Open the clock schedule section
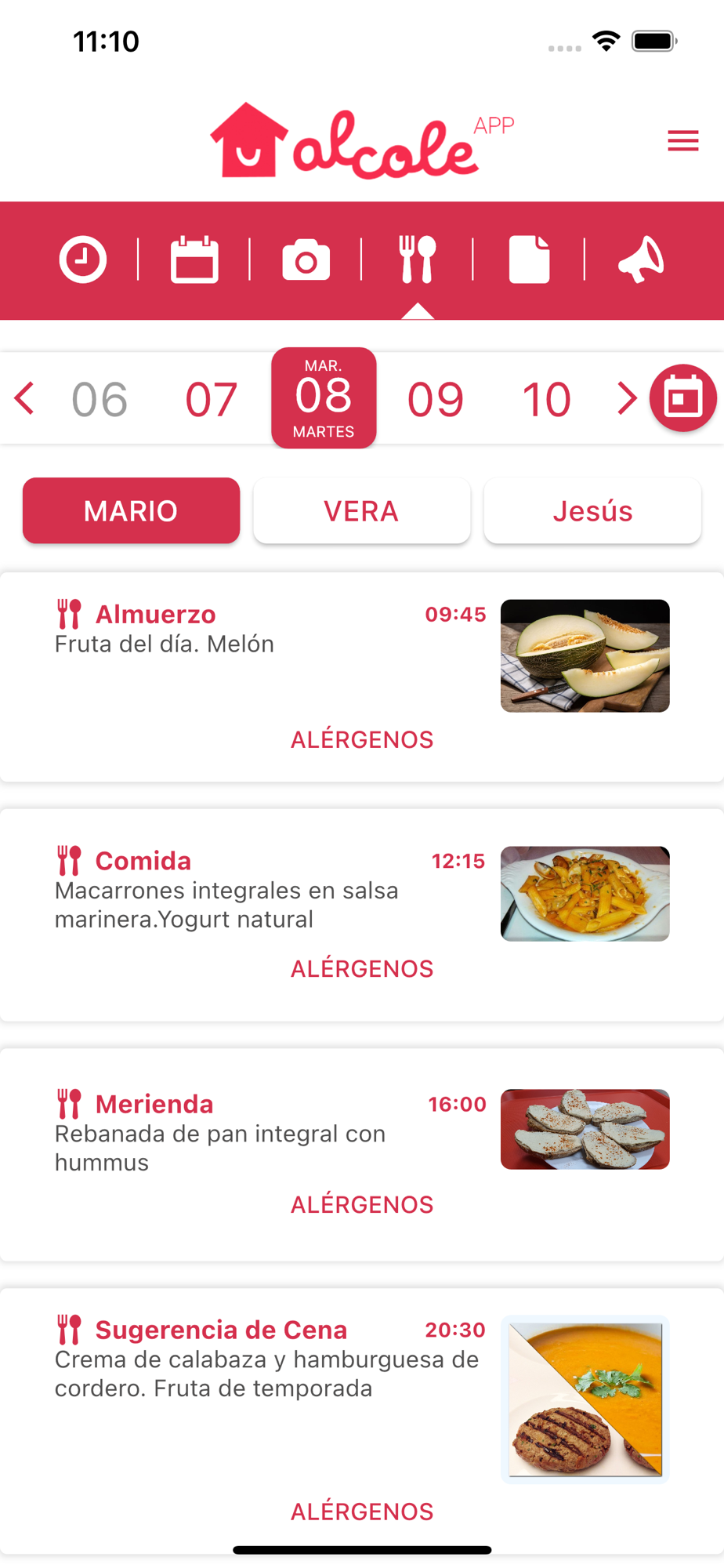The height and width of the screenshot is (1568, 724). tap(83, 260)
